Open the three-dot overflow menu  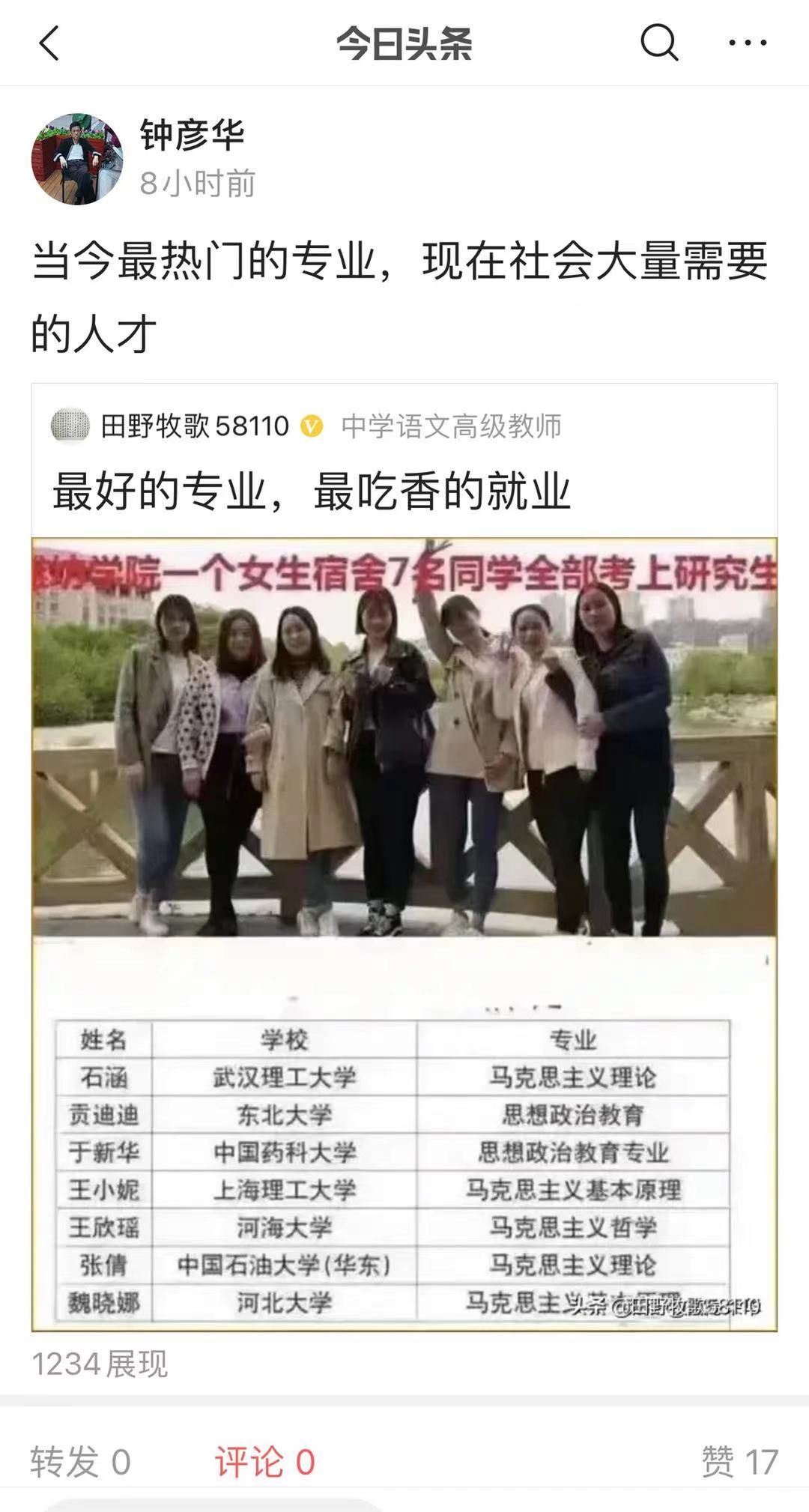pos(747,43)
